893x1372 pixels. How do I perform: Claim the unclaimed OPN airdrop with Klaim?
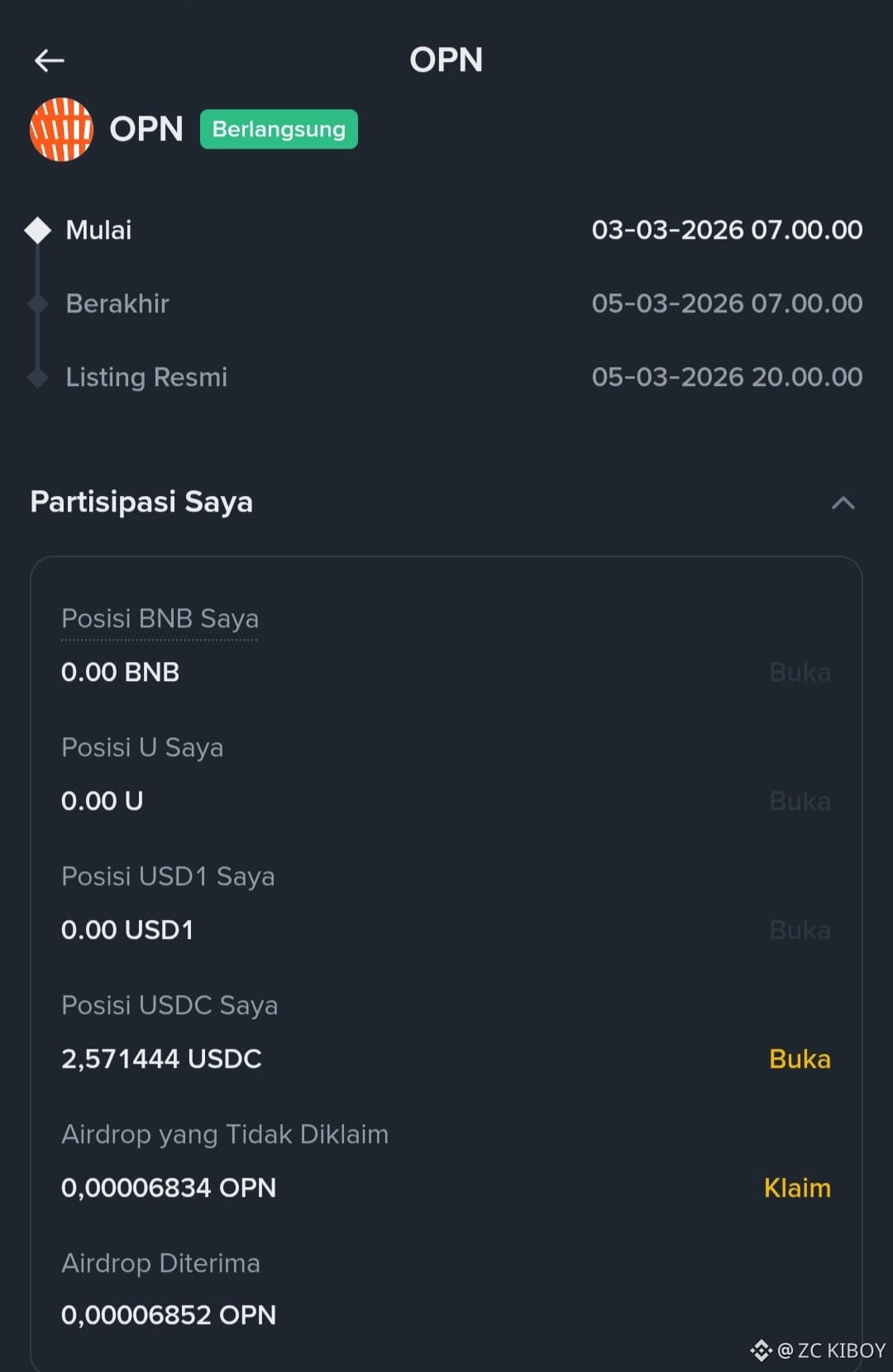pyautogui.click(x=796, y=1188)
